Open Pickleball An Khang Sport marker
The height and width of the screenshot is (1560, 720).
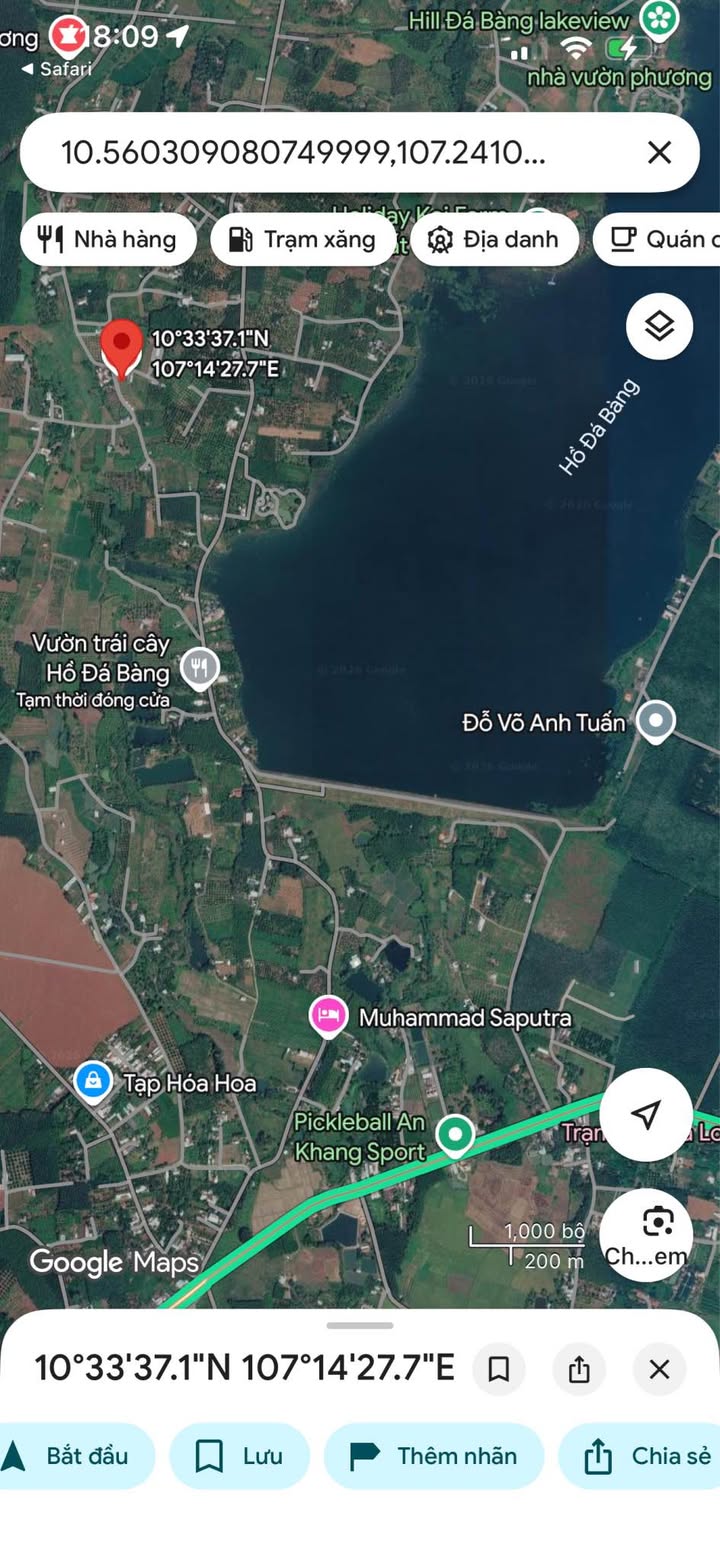[x=457, y=1135]
